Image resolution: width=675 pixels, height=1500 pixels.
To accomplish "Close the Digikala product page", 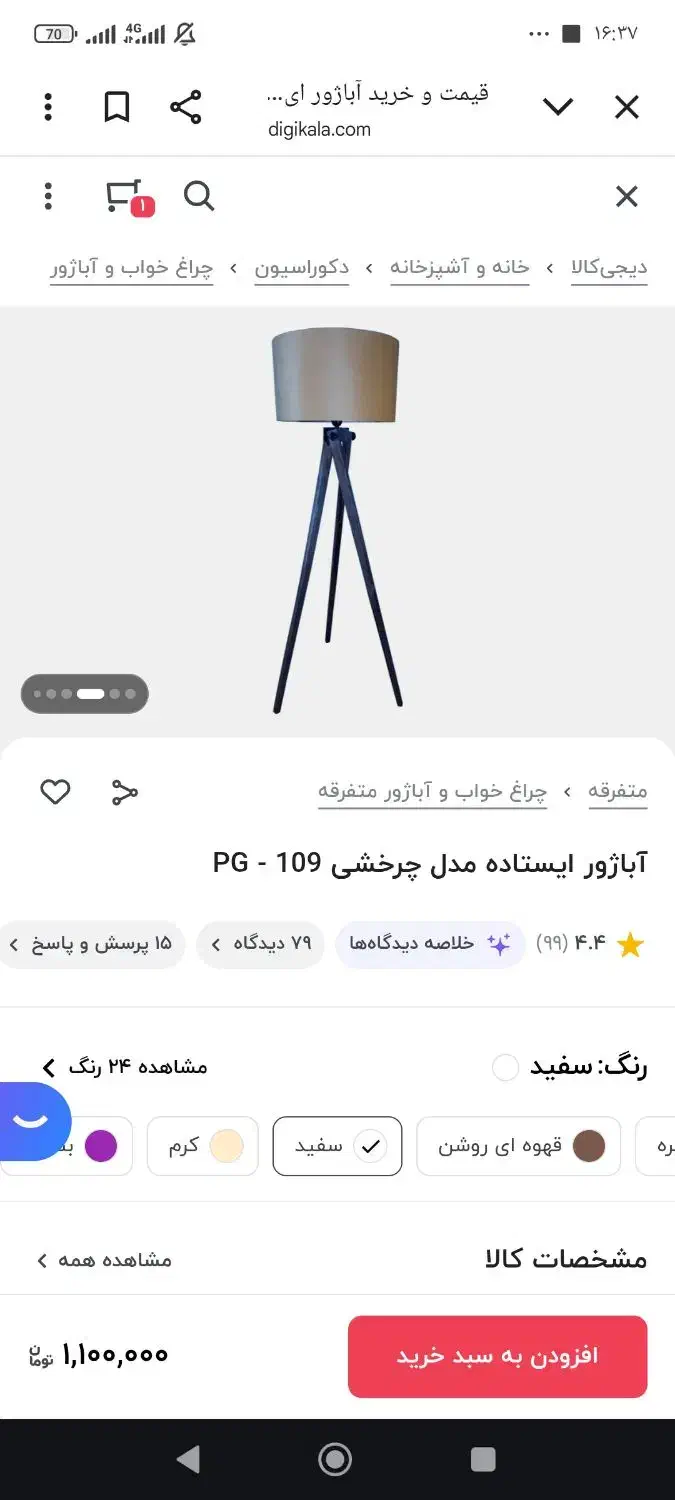I will (626, 196).
